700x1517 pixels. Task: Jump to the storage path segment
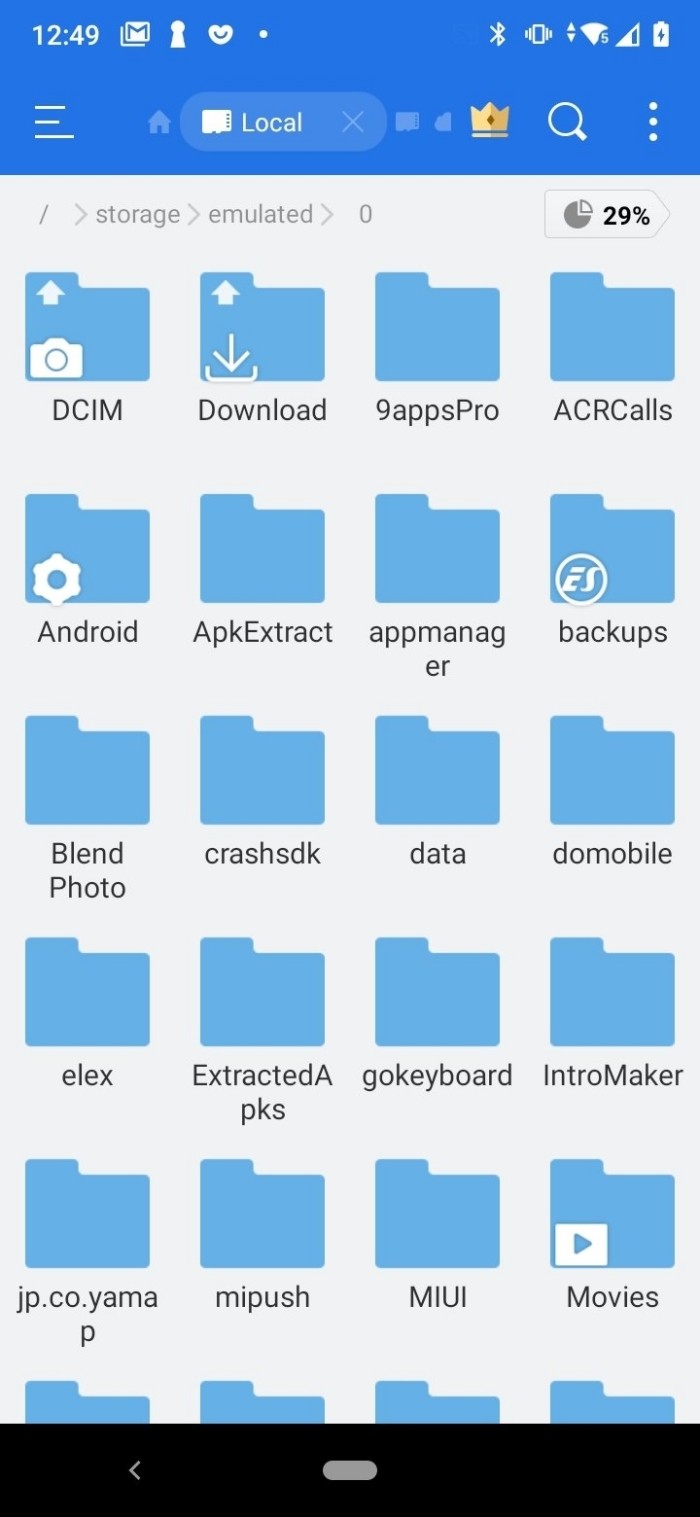point(137,214)
